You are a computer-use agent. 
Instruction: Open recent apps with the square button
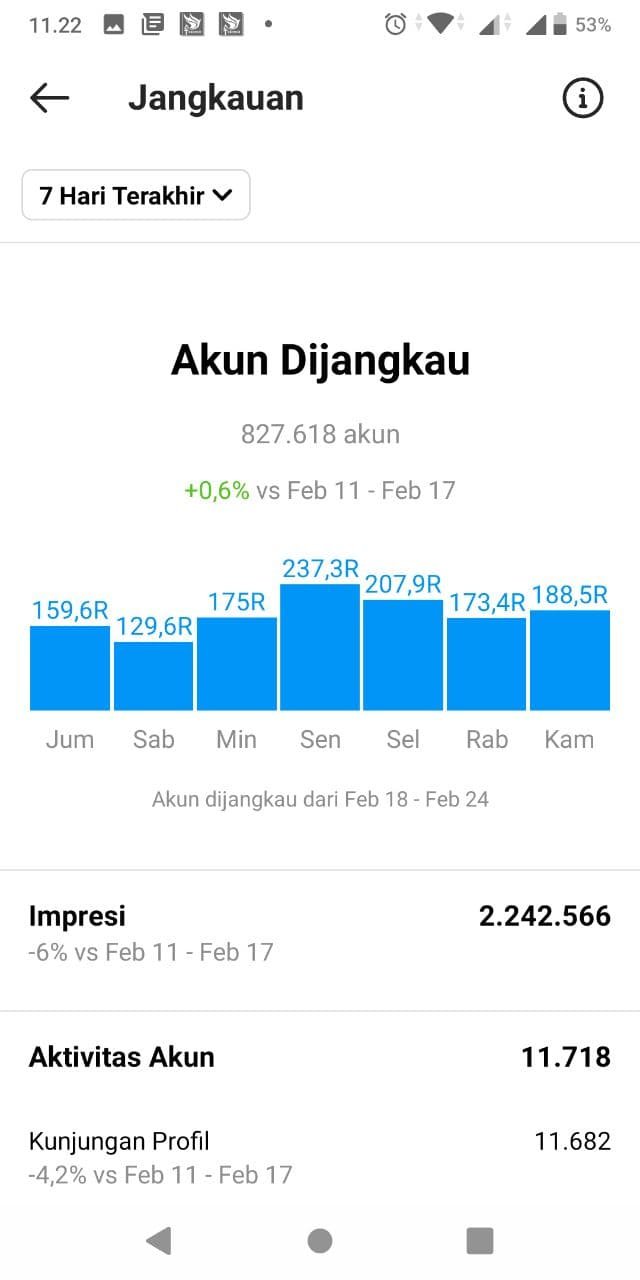480,1241
